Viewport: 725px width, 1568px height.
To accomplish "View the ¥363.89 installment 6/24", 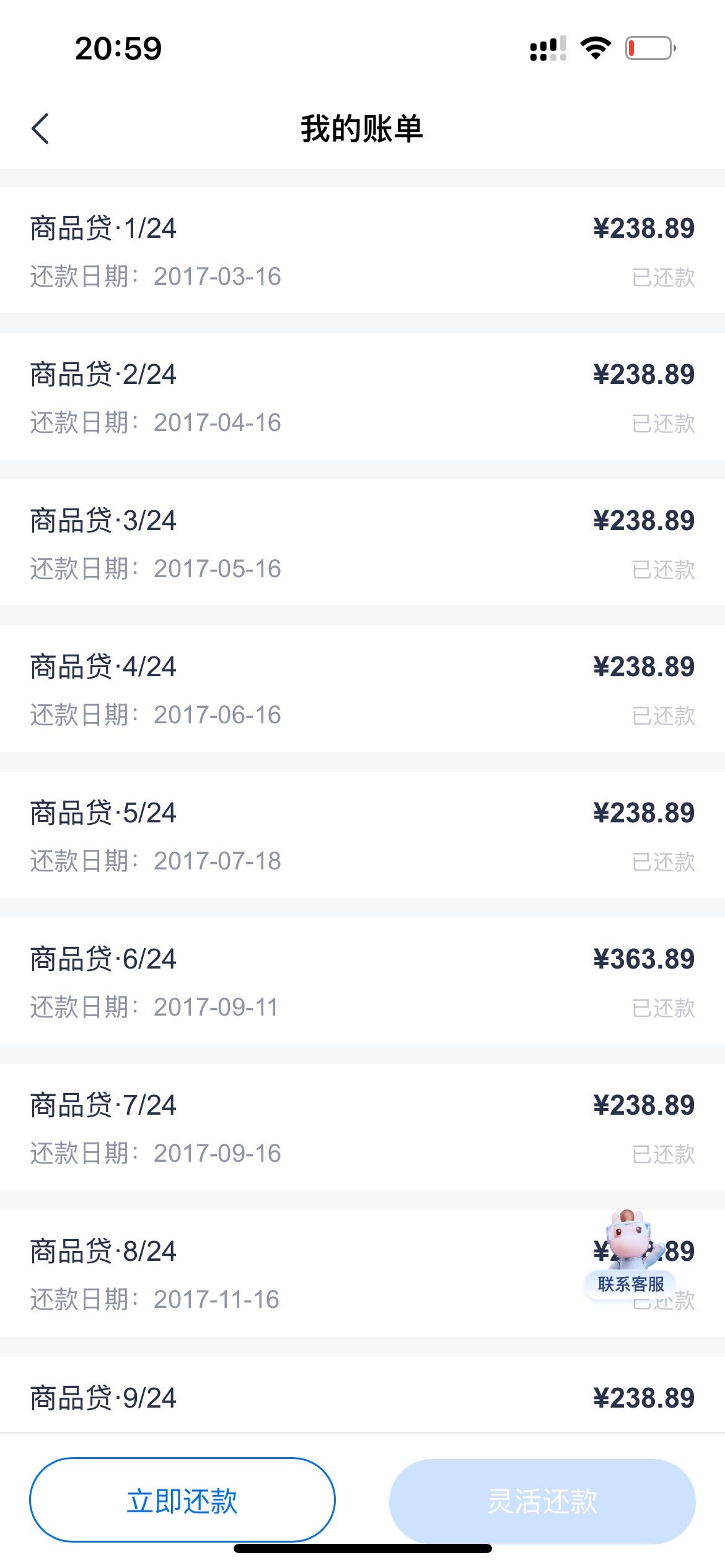I will pyautogui.click(x=362, y=981).
